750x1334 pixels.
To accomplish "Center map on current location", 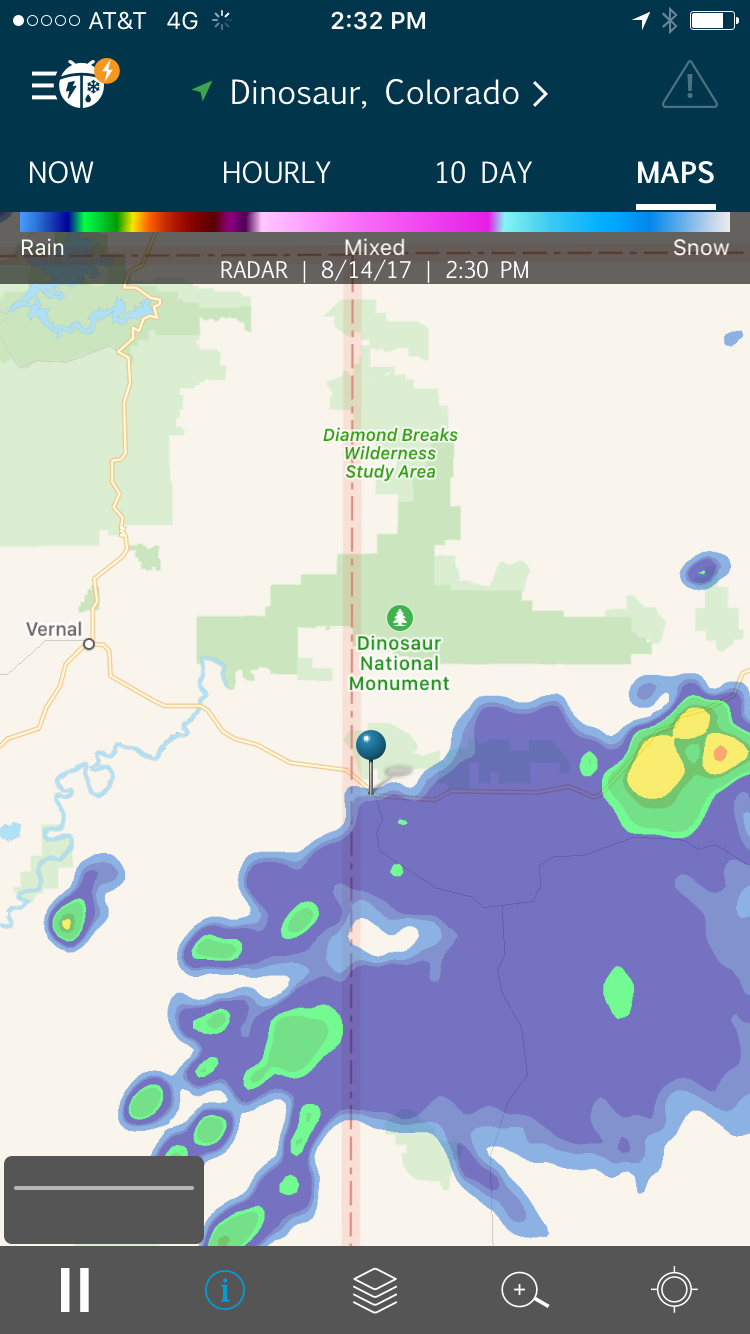I will click(674, 1290).
